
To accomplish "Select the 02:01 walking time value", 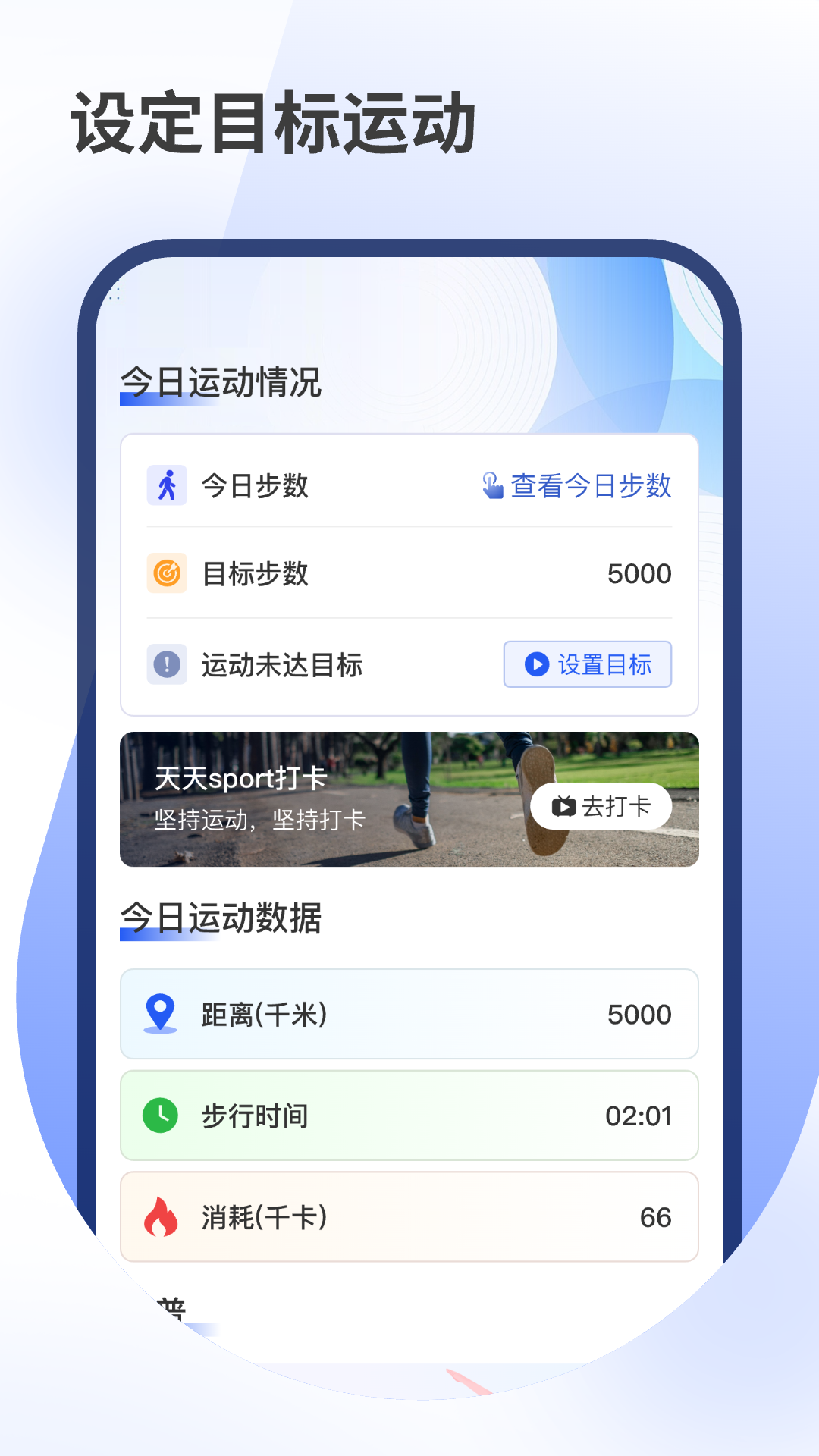I will click(x=639, y=1116).
